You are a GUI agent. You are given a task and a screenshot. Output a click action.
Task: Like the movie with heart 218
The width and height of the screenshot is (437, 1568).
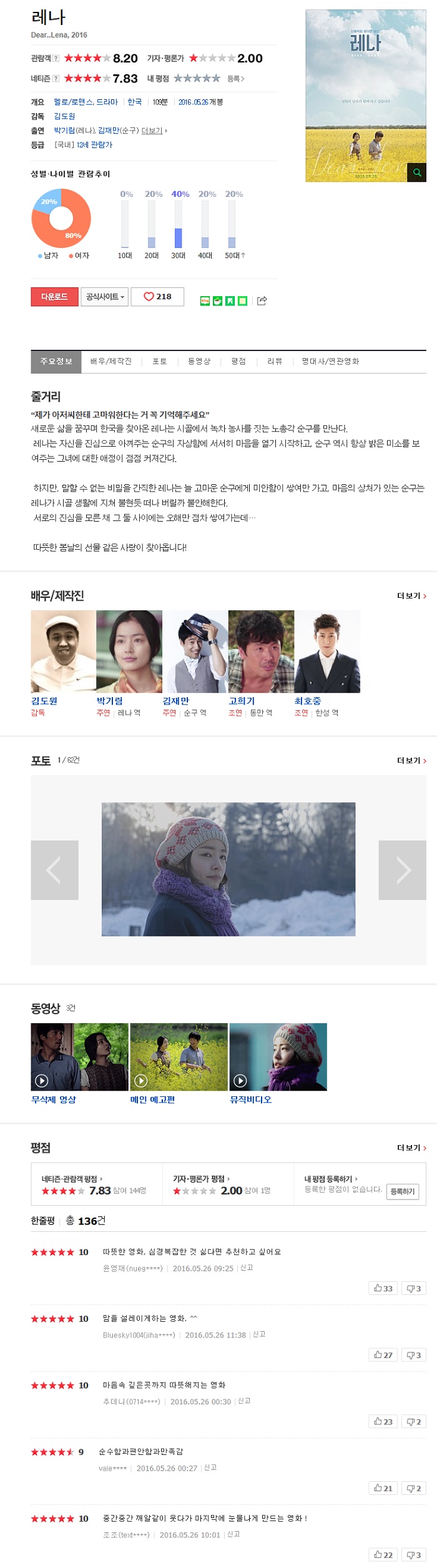[157, 297]
